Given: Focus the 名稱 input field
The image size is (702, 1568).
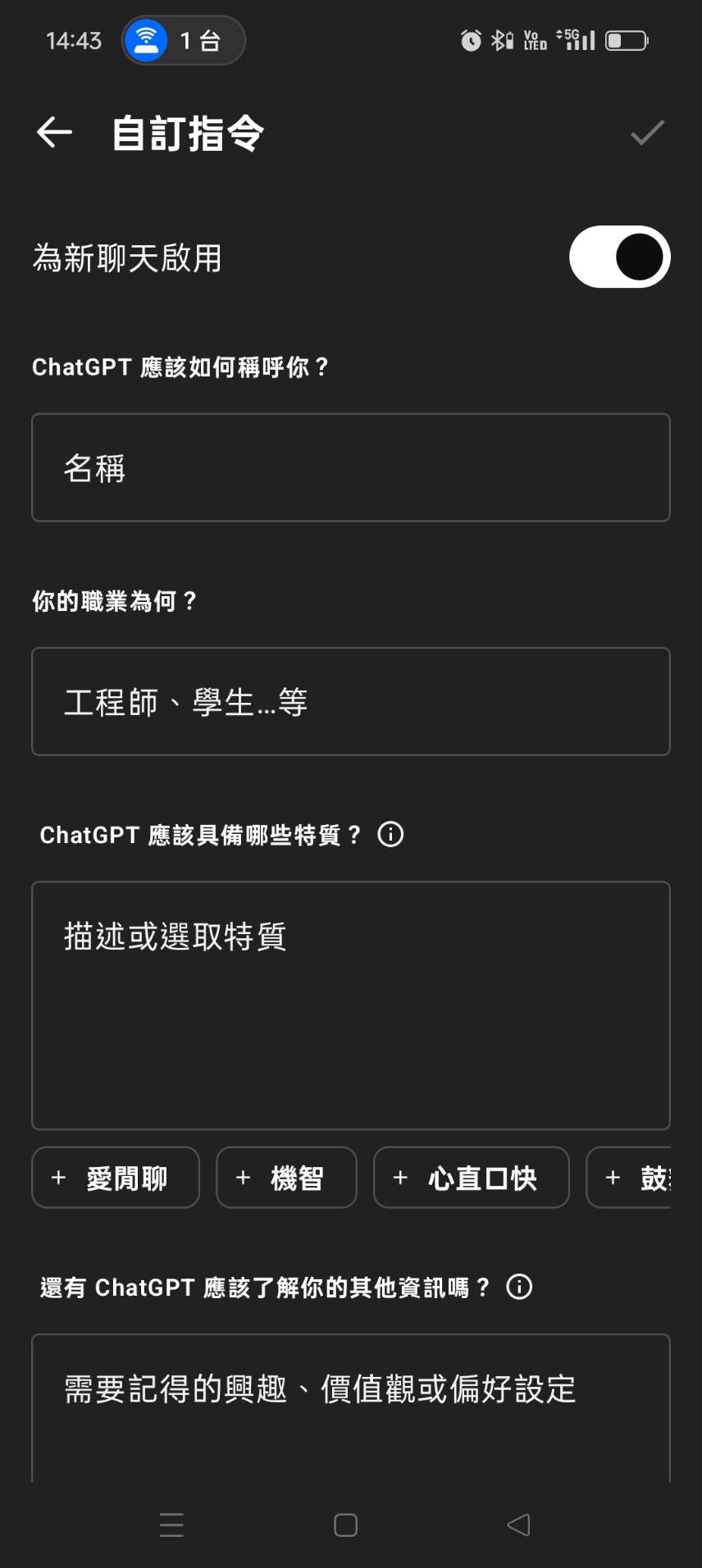Looking at the screenshot, I should (351, 467).
